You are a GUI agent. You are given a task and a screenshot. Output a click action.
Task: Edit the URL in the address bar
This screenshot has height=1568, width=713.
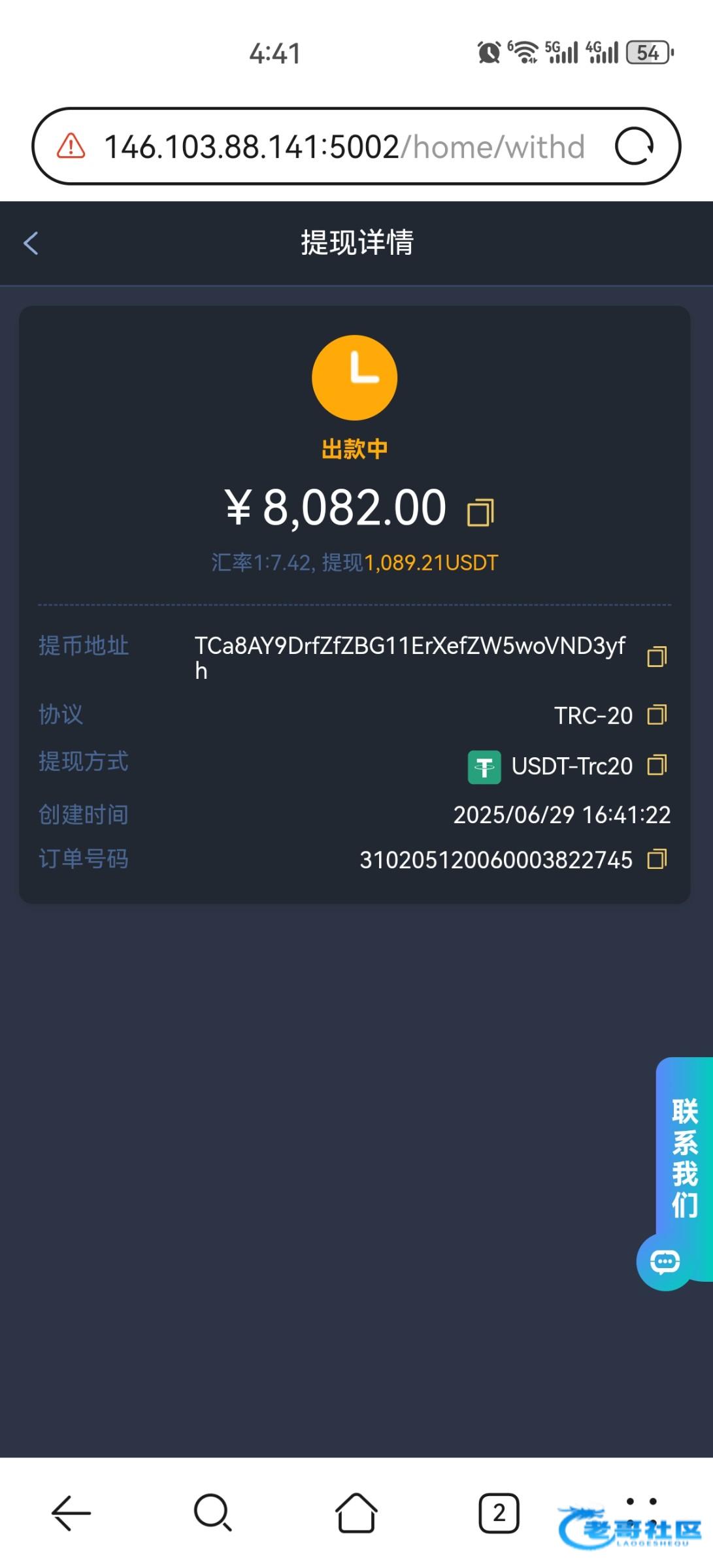tap(344, 147)
